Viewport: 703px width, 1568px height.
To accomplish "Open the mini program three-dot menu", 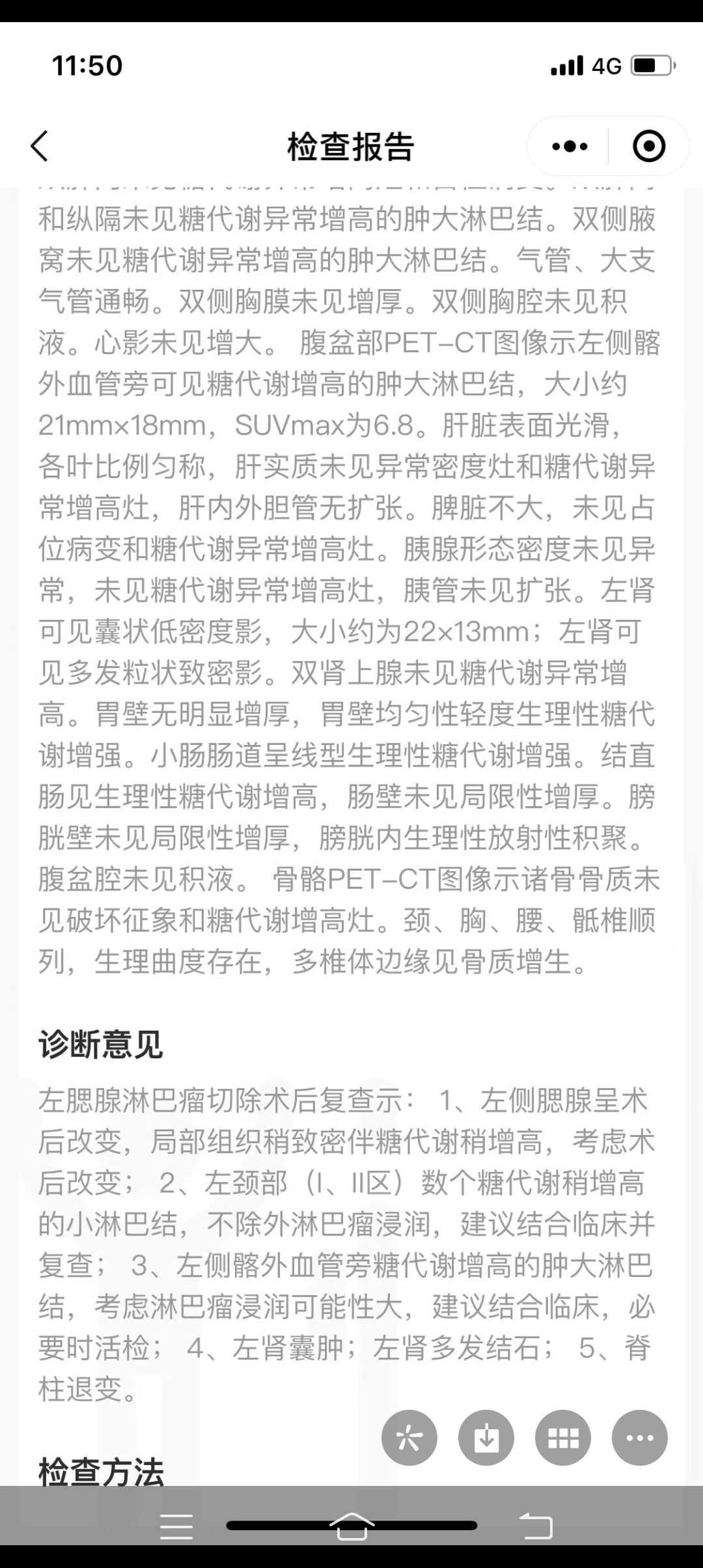I will pos(570,147).
